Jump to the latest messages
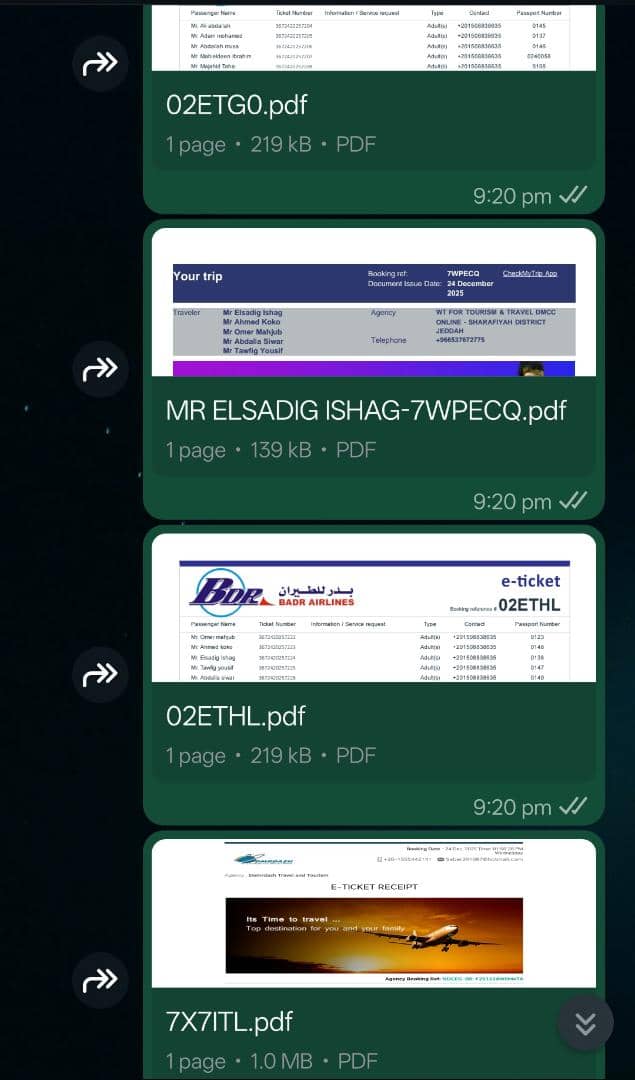This screenshot has width=635, height=1080. pyautogui.click(x=586, y=1022)
